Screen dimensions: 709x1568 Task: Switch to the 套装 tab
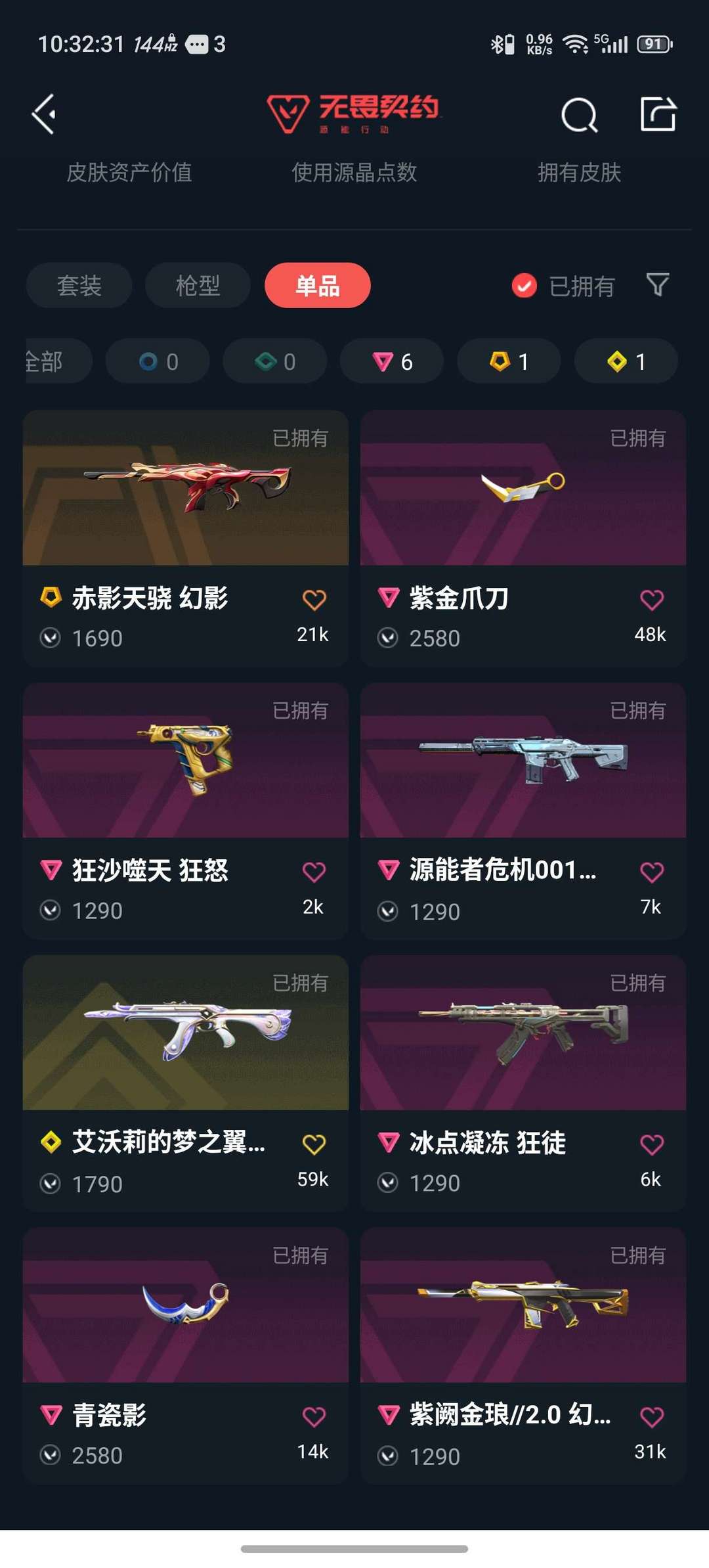coord(79,286)
